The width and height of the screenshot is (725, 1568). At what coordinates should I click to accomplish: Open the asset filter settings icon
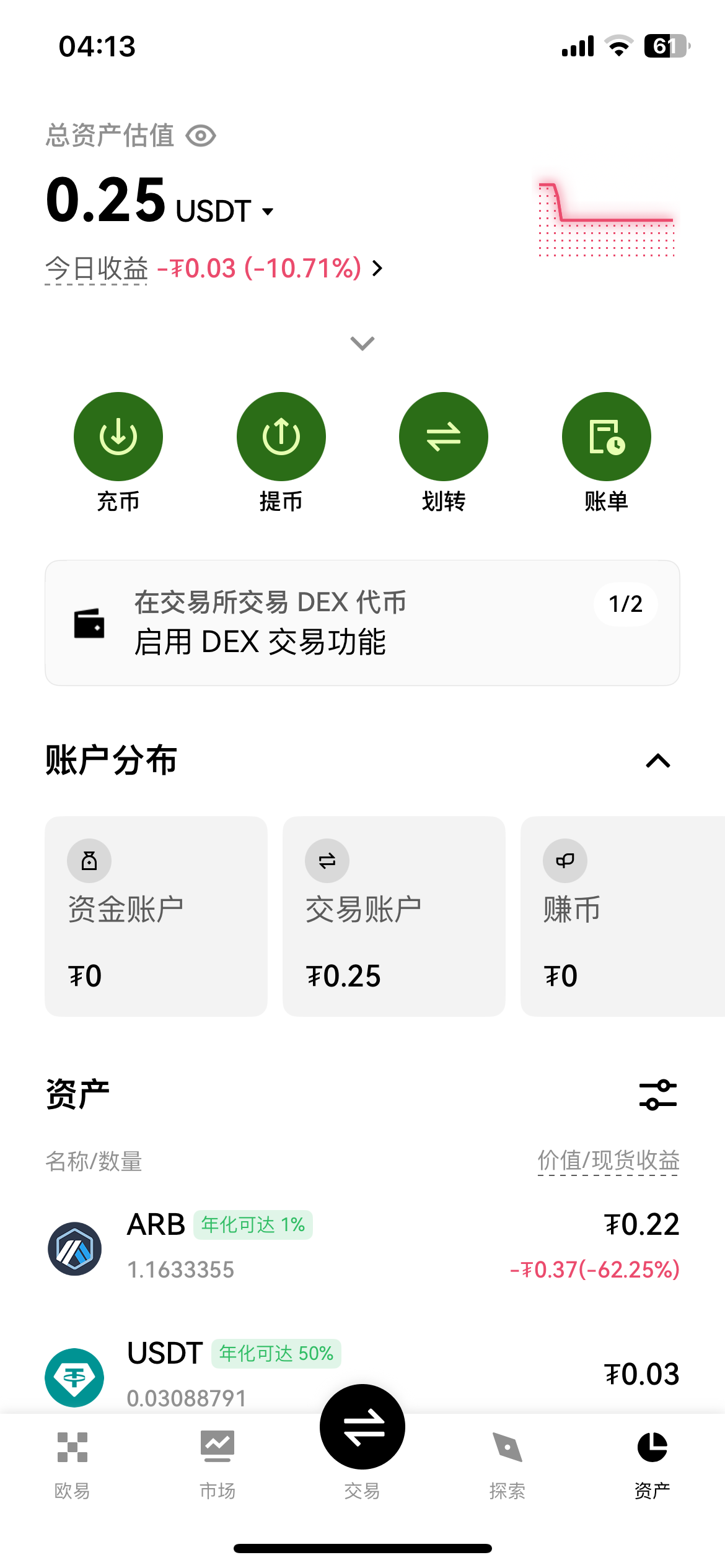[x=658, y=1095]
